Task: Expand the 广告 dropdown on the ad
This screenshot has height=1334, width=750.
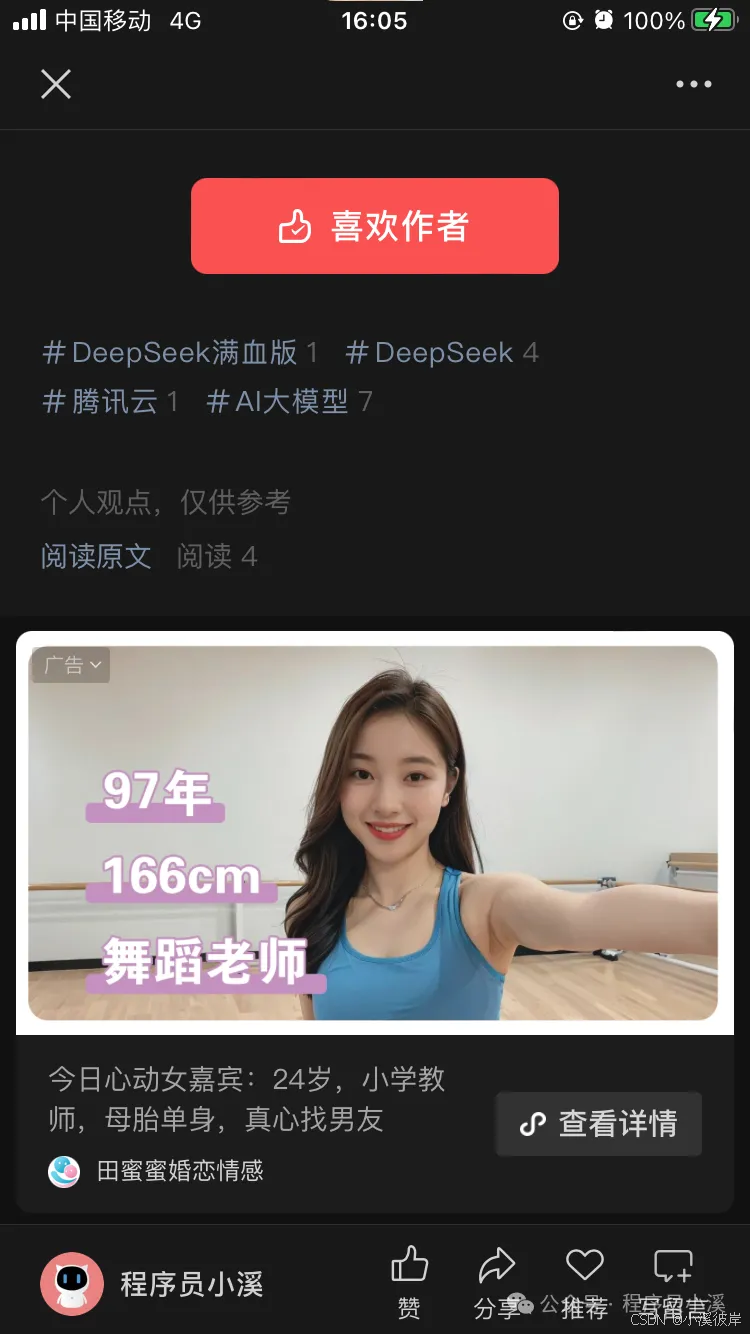Action: pos(71,665)
